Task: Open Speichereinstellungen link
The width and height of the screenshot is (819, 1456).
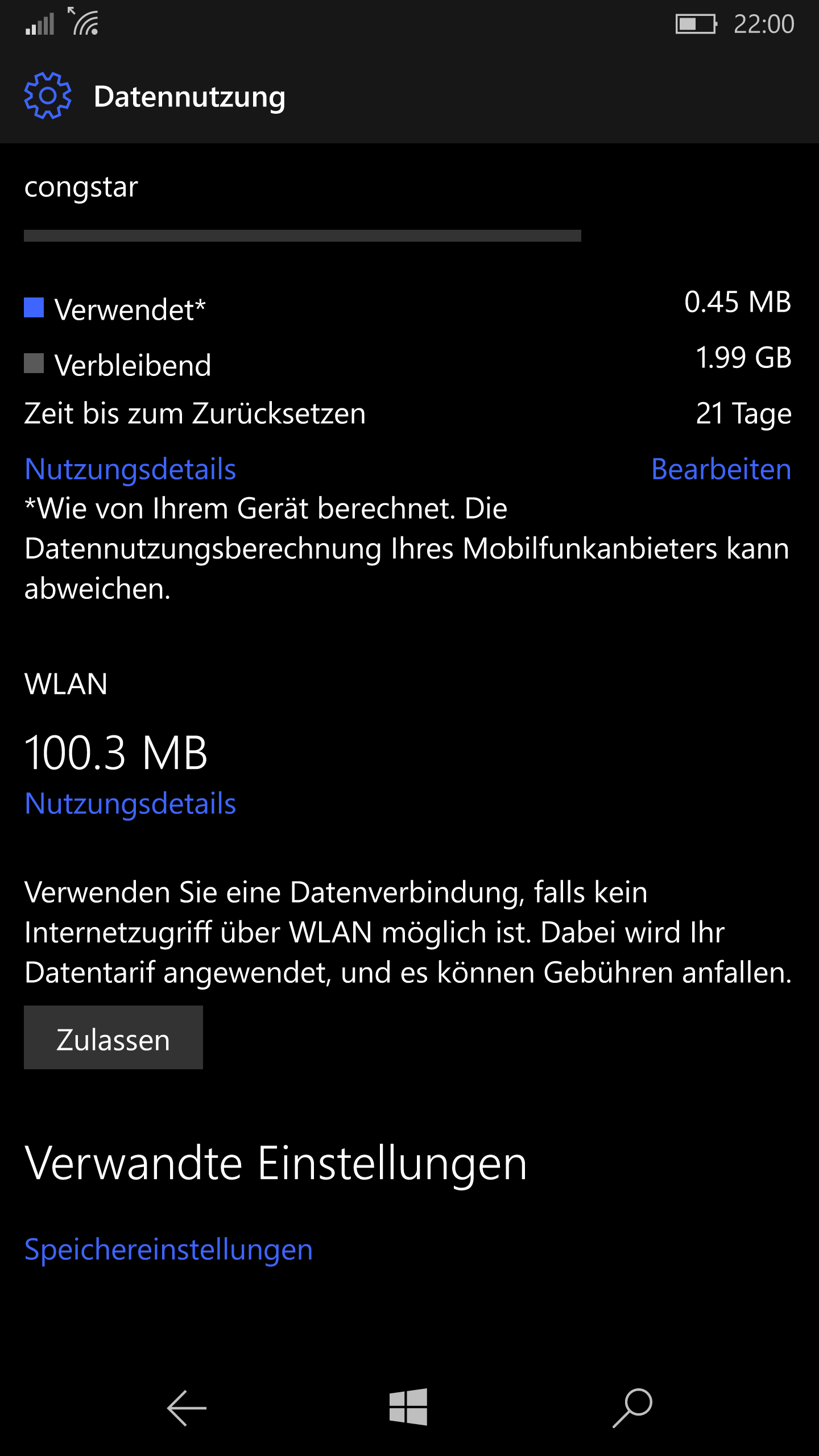Action: 168,1250
